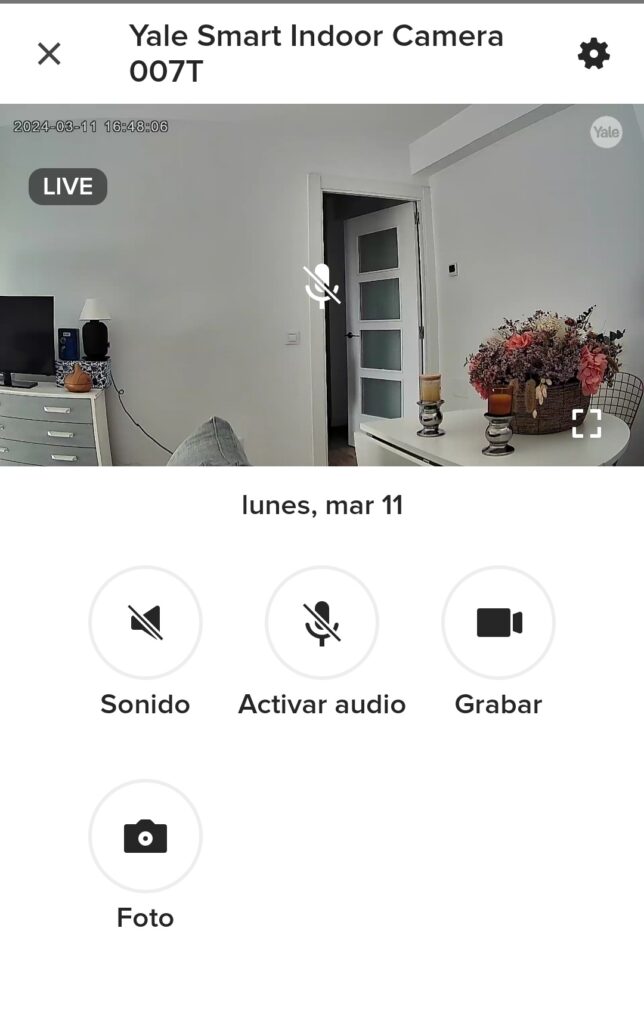
Task: Tap the Activar audio microphone button
Action: [x=322, y=623]
